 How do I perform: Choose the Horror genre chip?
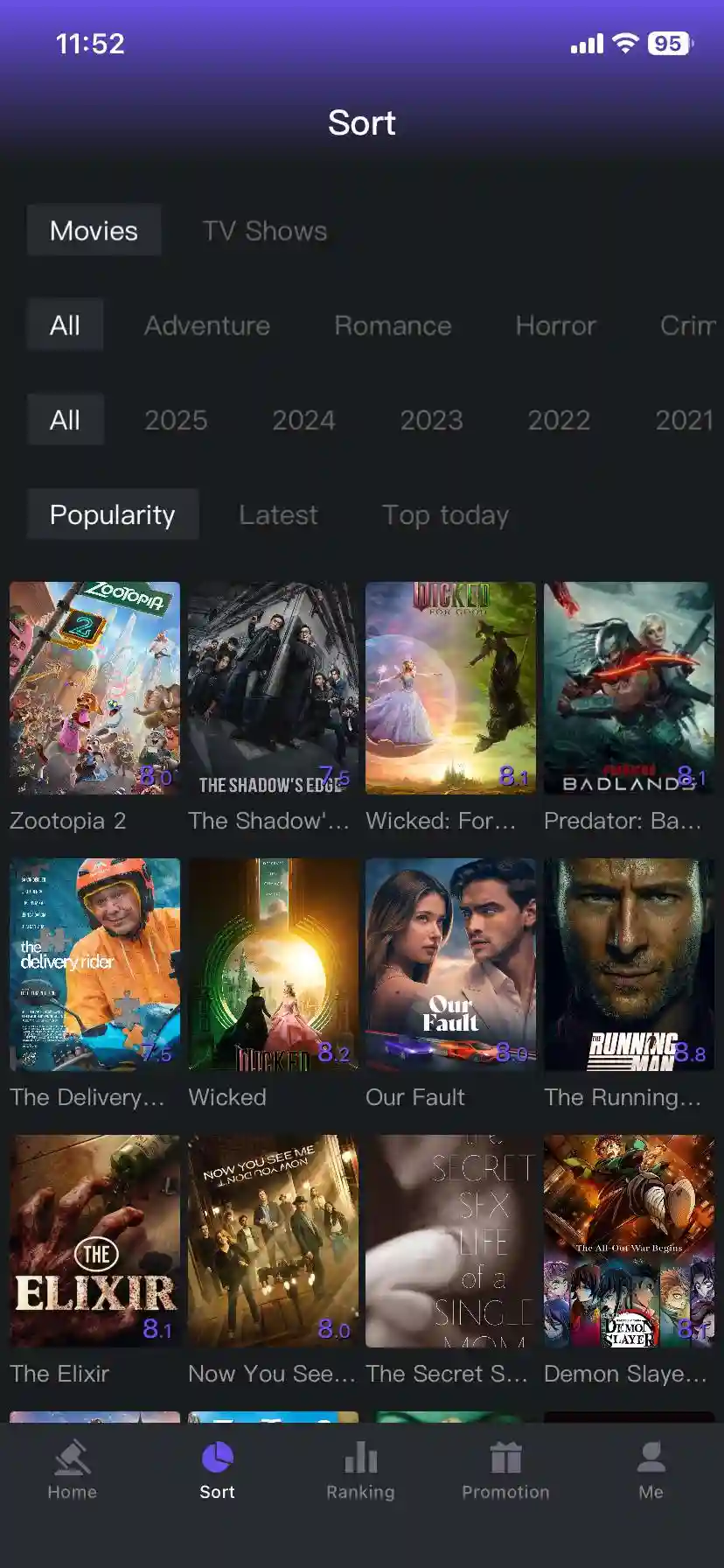555,325
